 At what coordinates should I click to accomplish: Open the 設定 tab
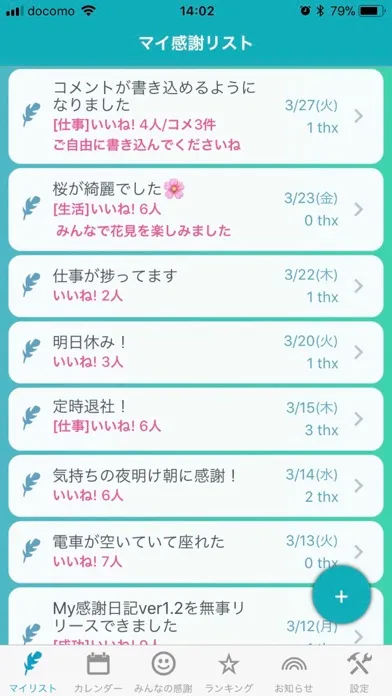coord(359,671)
